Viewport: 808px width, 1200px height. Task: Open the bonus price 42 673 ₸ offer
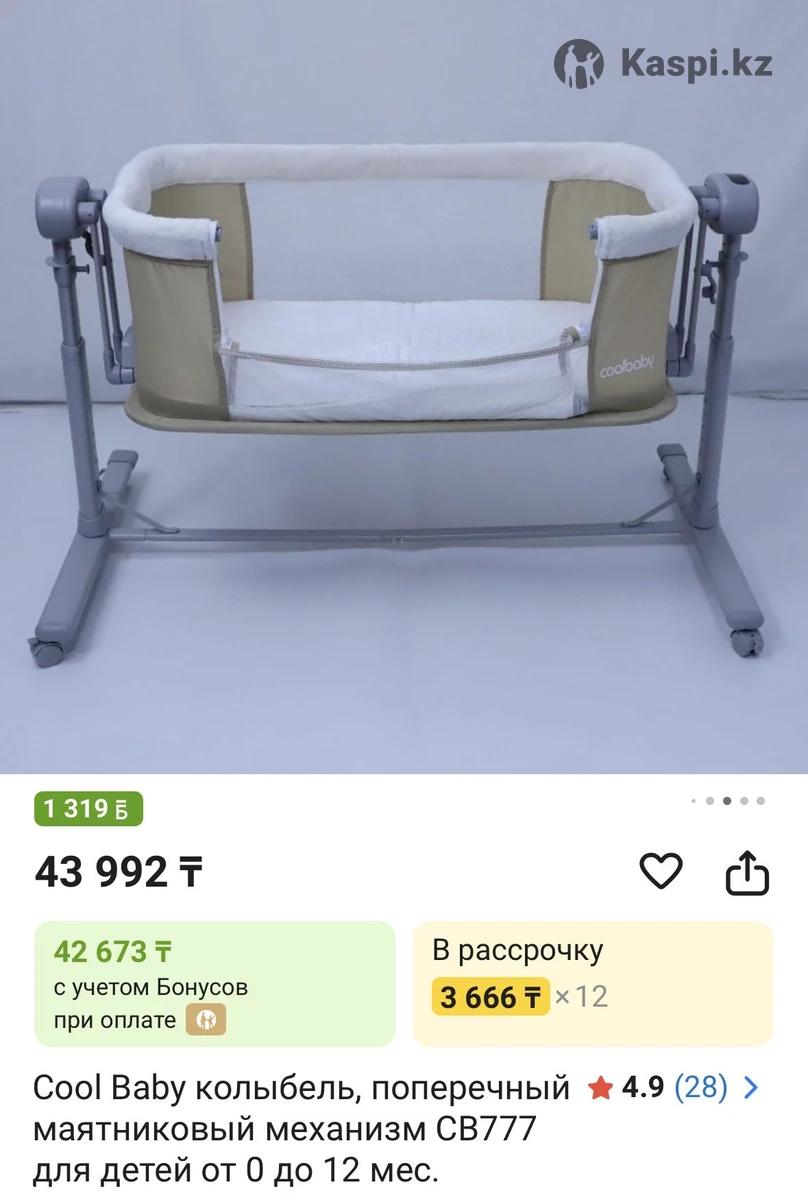(x=214, y=983)
